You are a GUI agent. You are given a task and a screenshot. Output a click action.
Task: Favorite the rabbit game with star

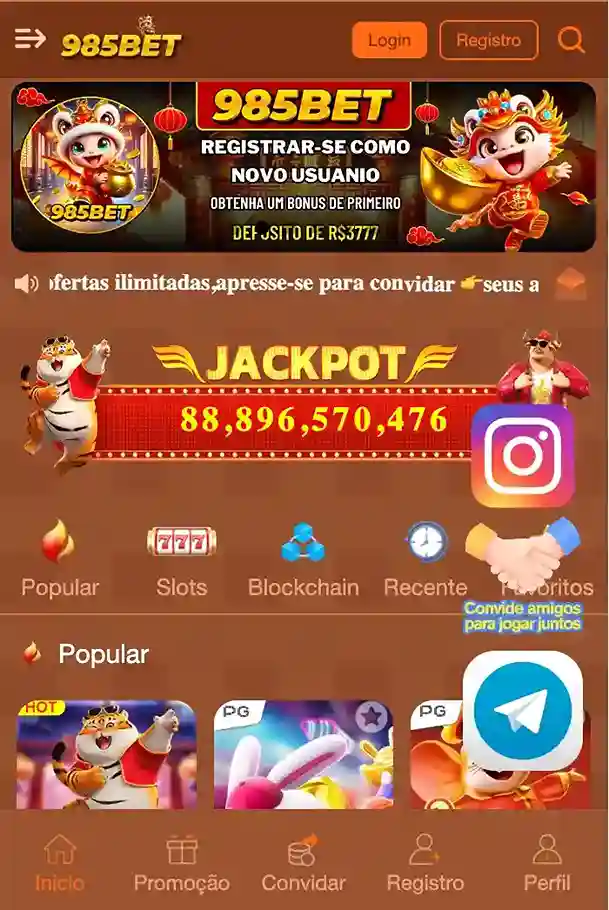[x=372, y=716]
